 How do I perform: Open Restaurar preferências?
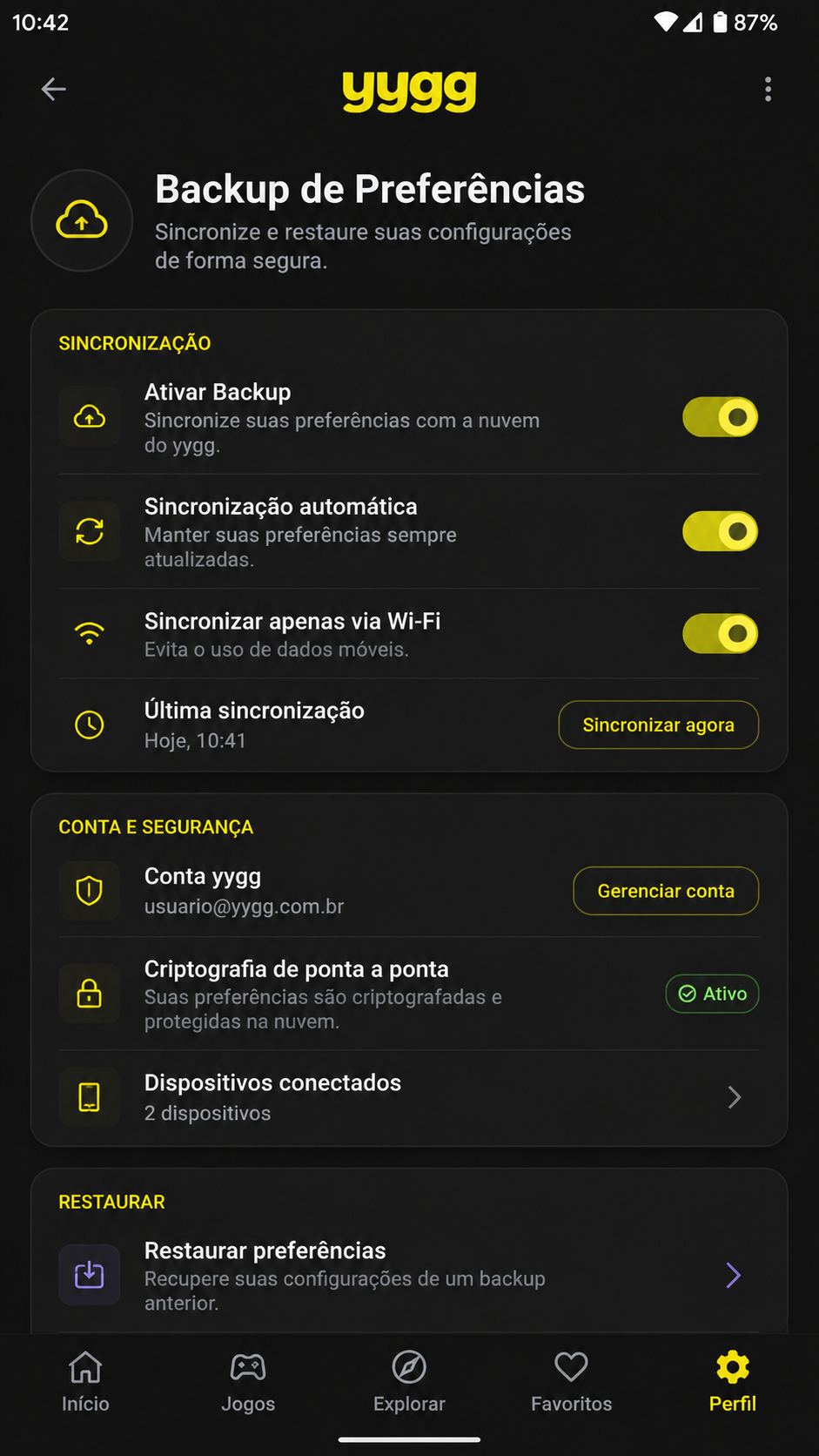[x=409, y=1276]
